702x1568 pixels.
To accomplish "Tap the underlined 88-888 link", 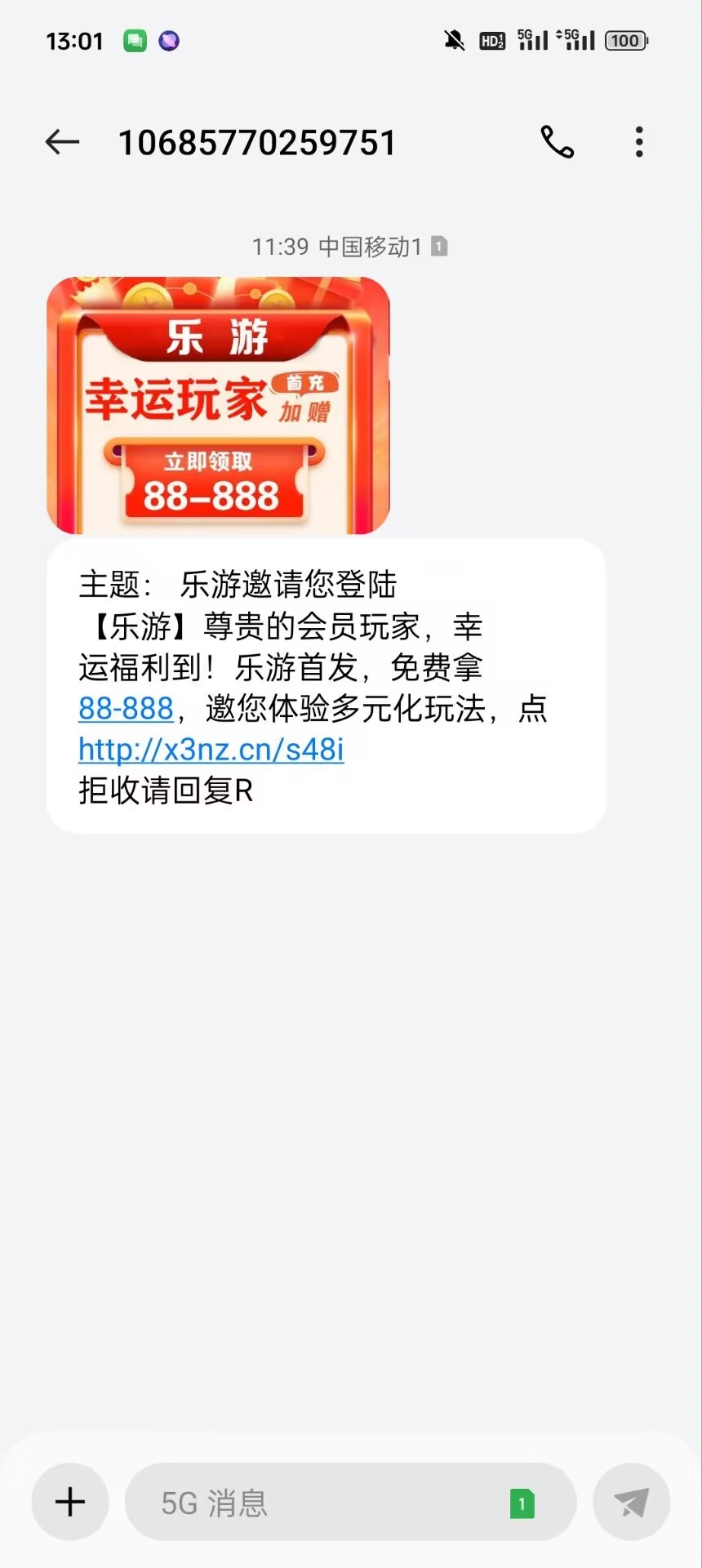I will (x=126, y=709).
